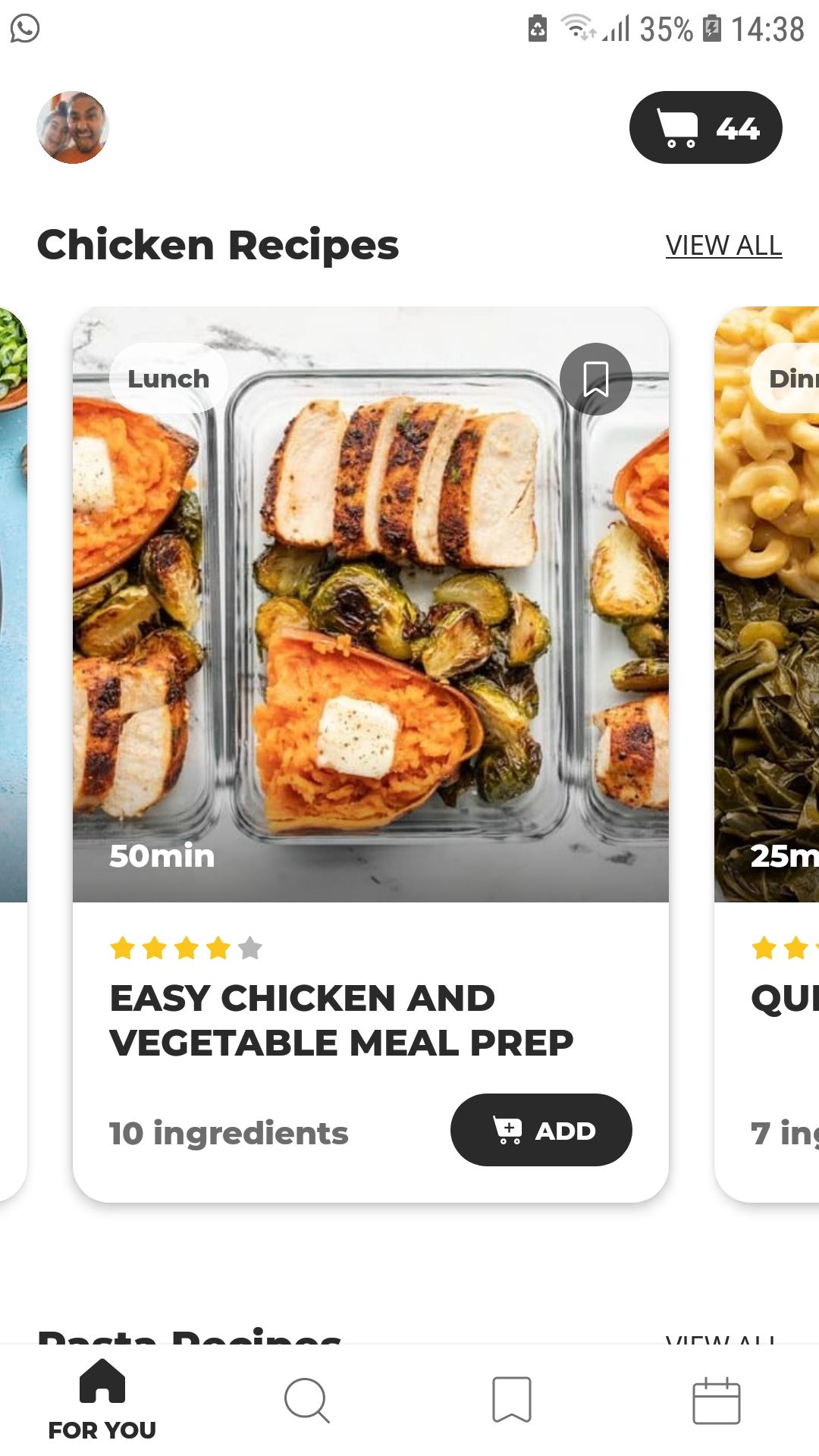Screen dimensions: 819x1456
Task: Add meal prep ingredients to cart
Action: pos(541,1130)
